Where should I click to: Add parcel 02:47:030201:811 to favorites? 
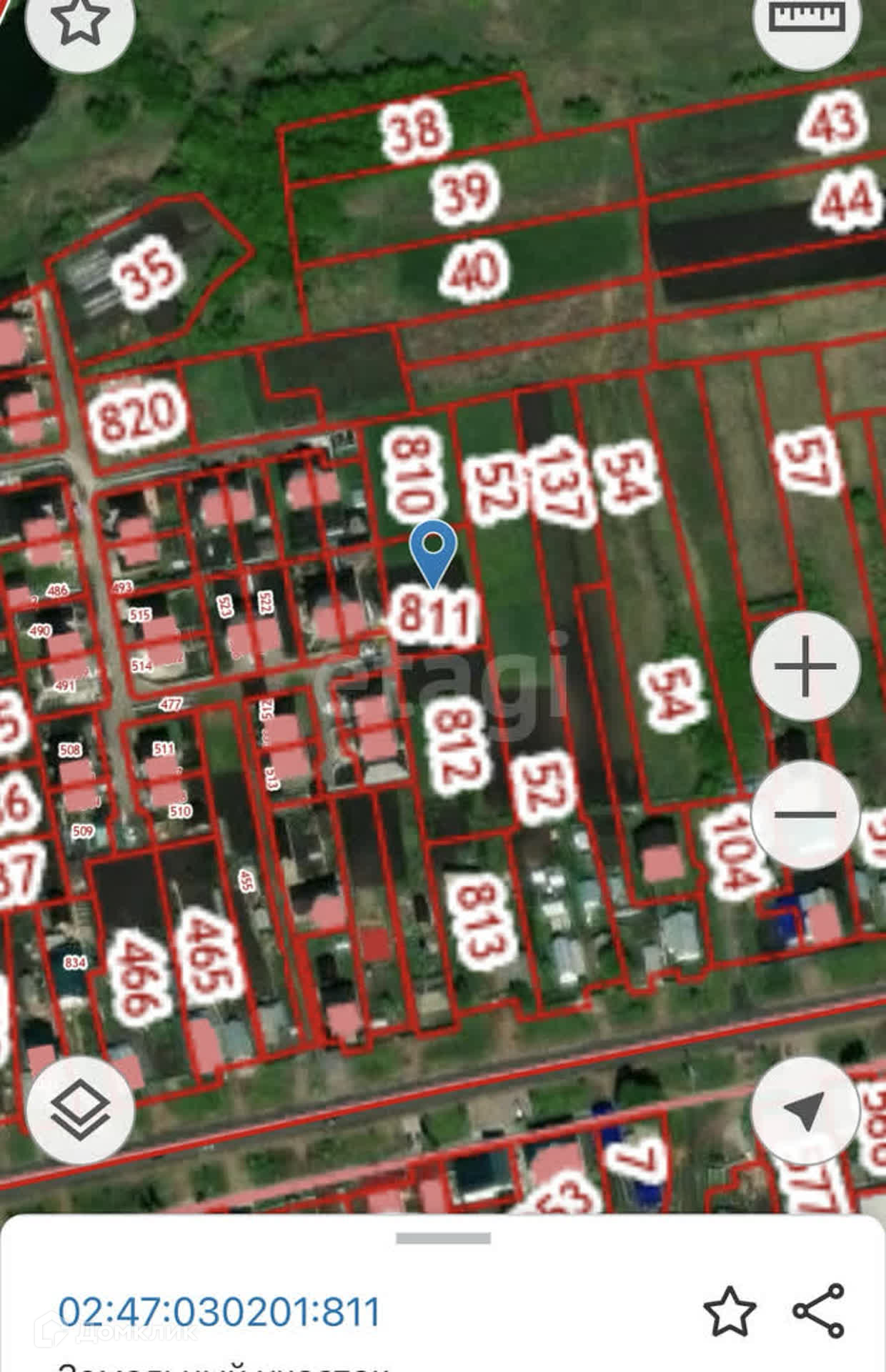click(730, 1311)
